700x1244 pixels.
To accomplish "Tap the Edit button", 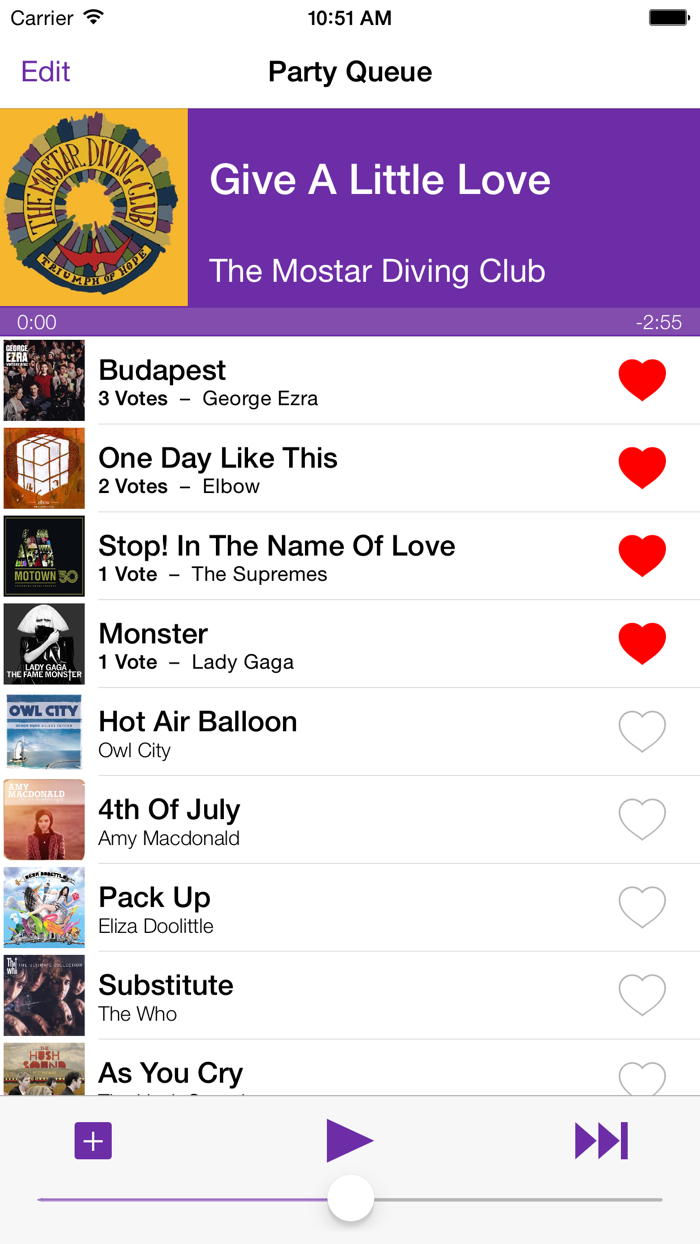I will tap(46, 72).
